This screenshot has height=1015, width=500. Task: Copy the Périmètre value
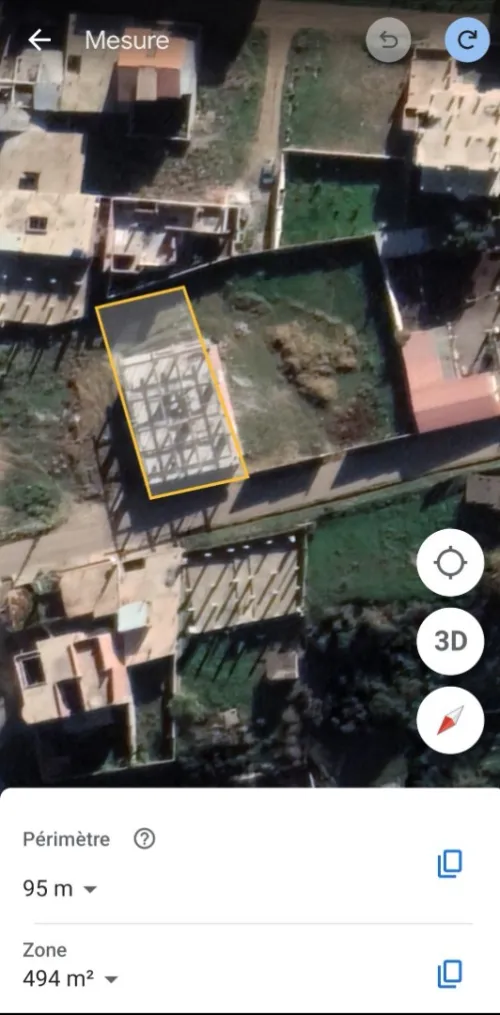click(x=449, y=864)
